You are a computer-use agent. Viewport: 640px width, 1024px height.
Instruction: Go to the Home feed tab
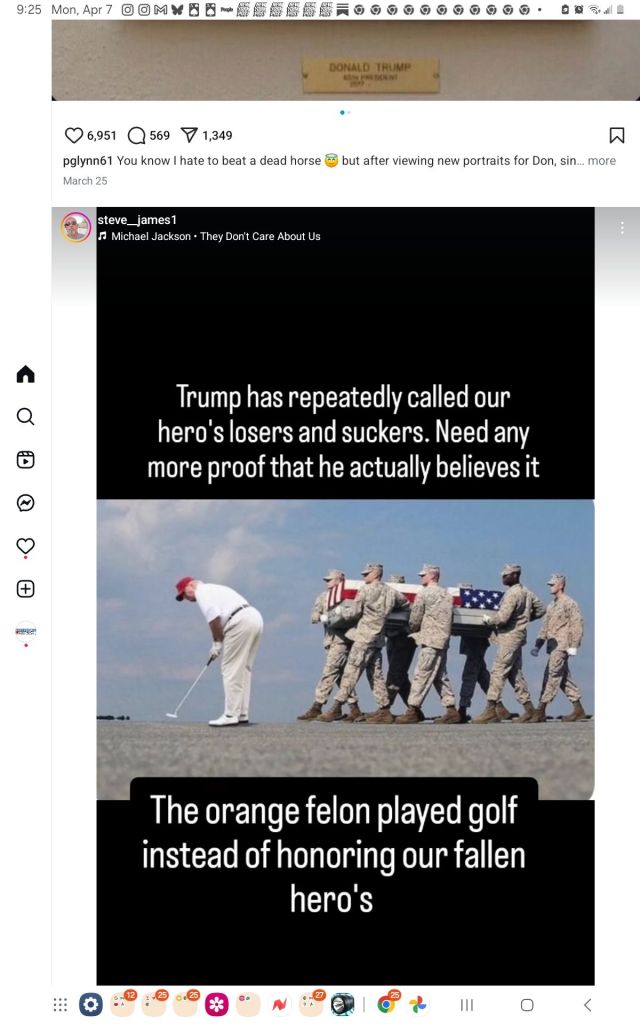(25, 374)
